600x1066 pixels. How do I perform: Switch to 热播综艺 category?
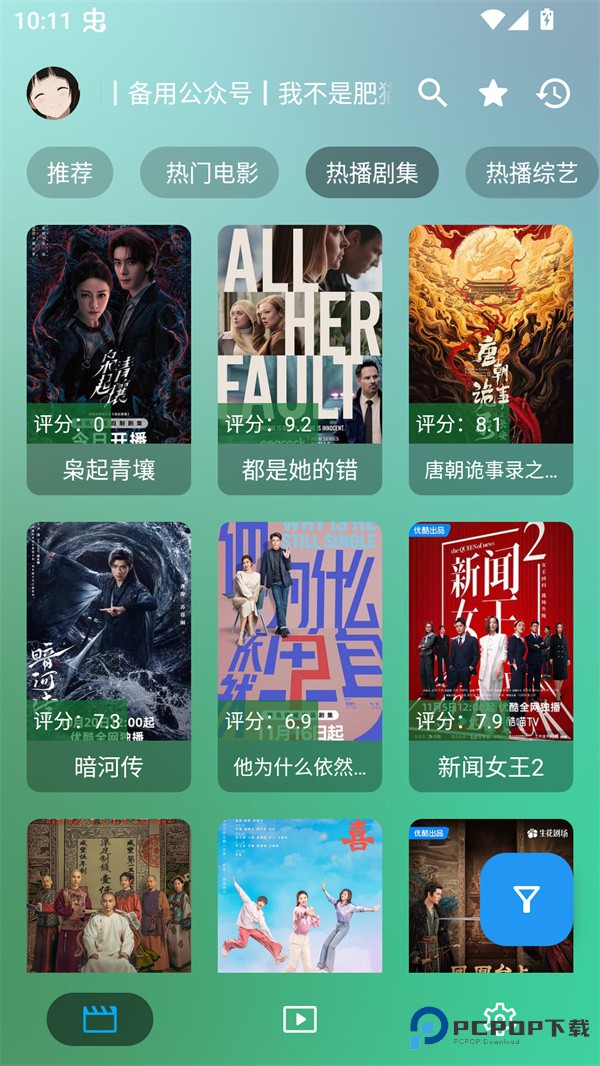pos(531,172)
